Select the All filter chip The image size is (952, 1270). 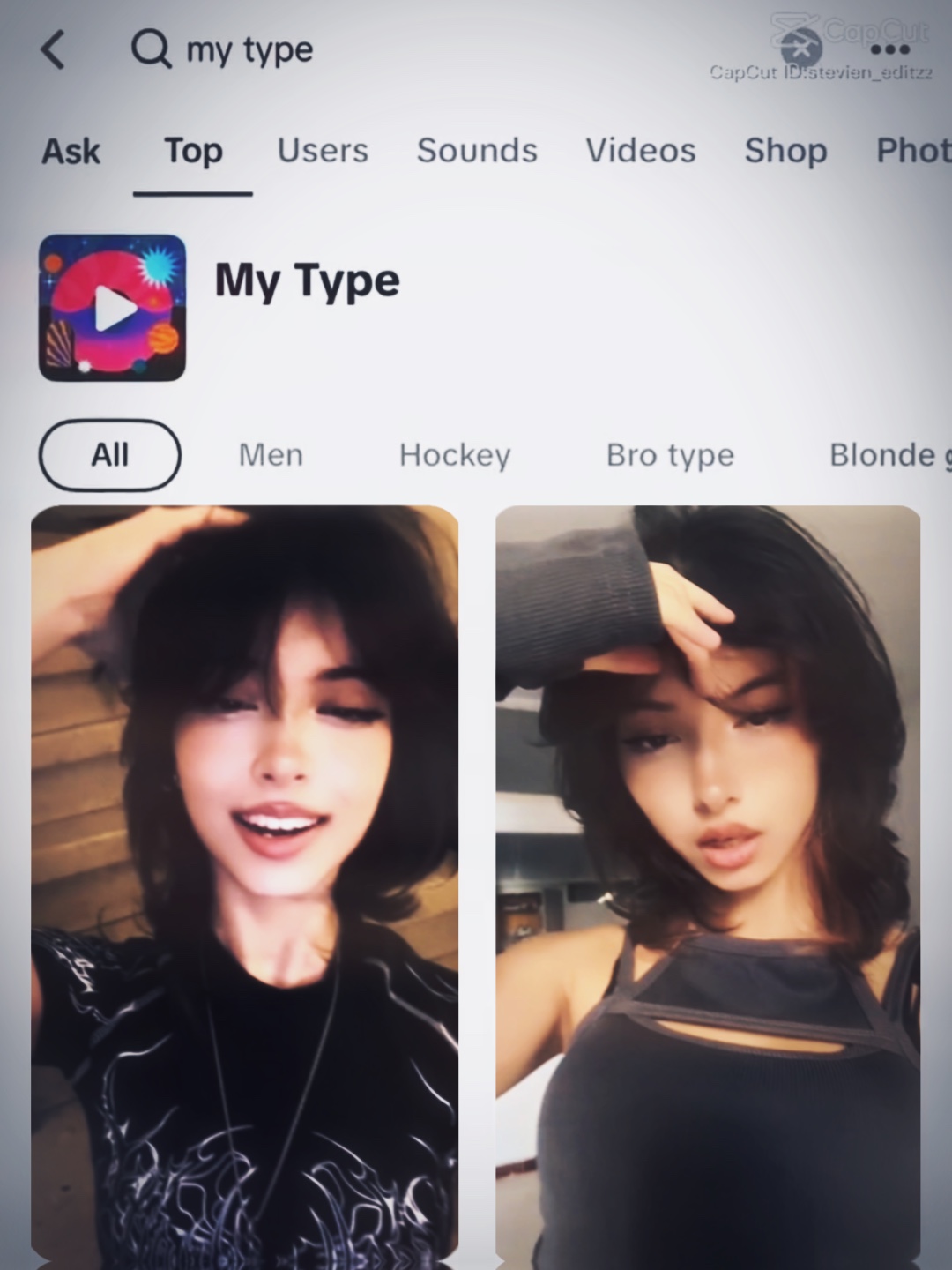click(x=110, y=455)
